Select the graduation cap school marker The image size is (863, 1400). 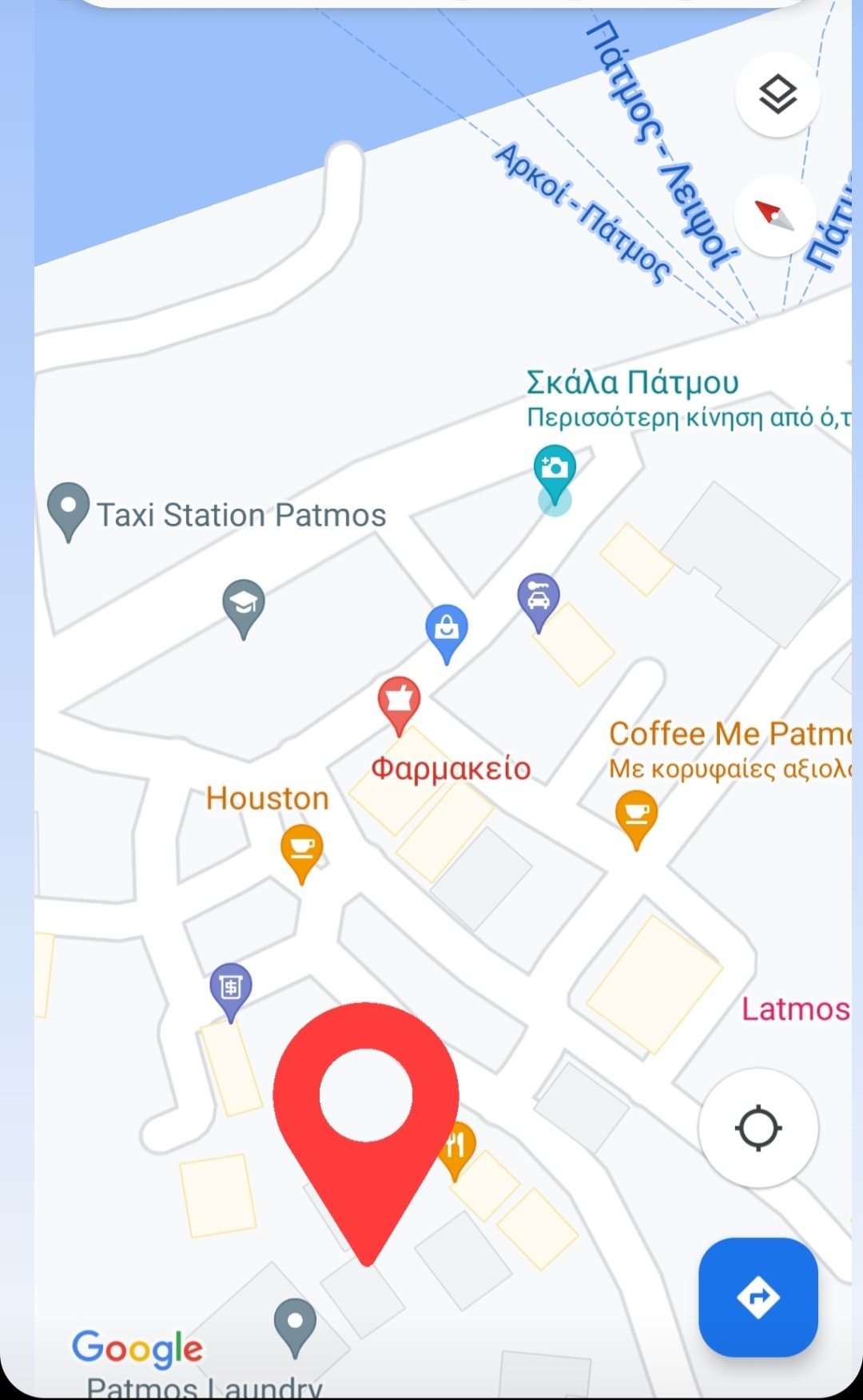[244, 605]
